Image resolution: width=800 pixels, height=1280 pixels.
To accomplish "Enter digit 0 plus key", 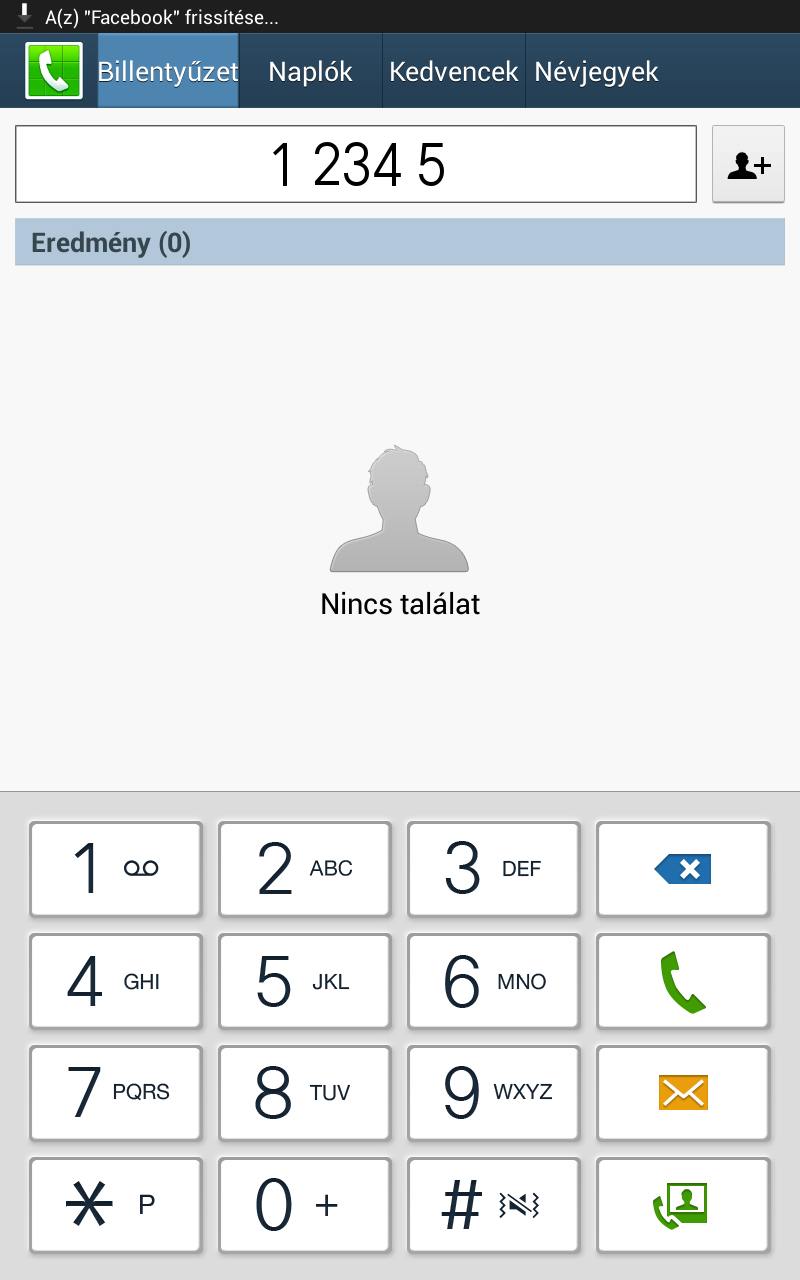I will [x=305, y=1205].
